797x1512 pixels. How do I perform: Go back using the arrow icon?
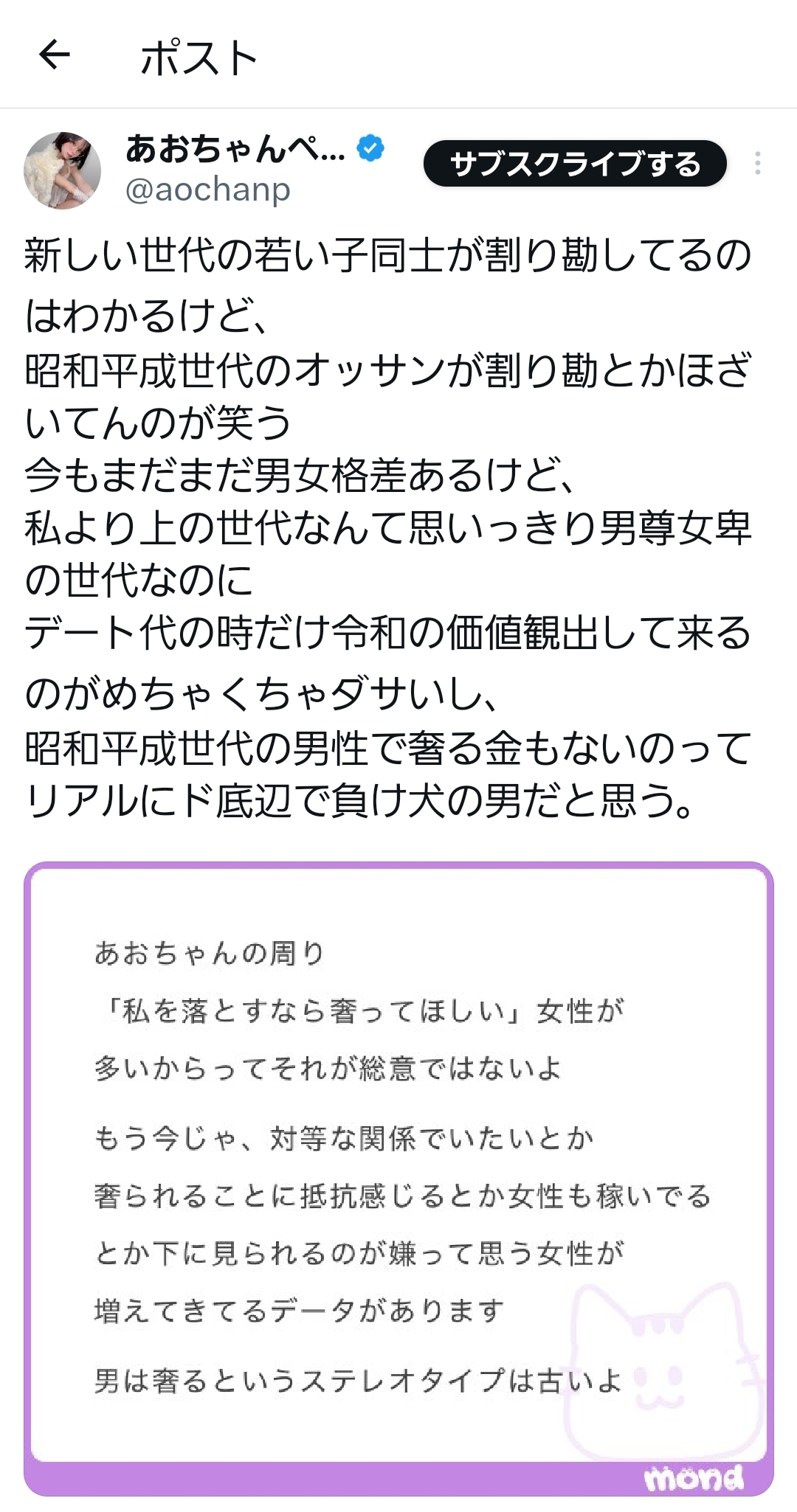pyautogui.click(x=55, y=55)
